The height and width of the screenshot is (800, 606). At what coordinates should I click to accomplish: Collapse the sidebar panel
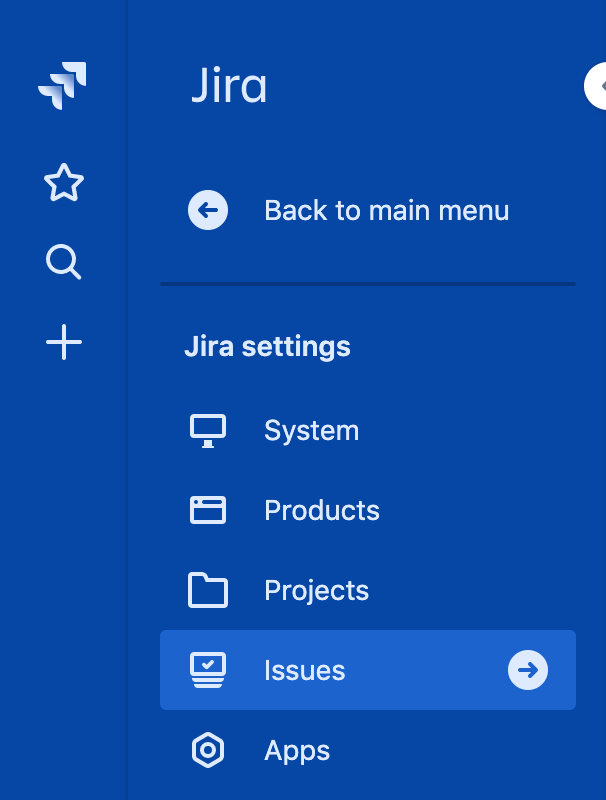pos(597,86)
